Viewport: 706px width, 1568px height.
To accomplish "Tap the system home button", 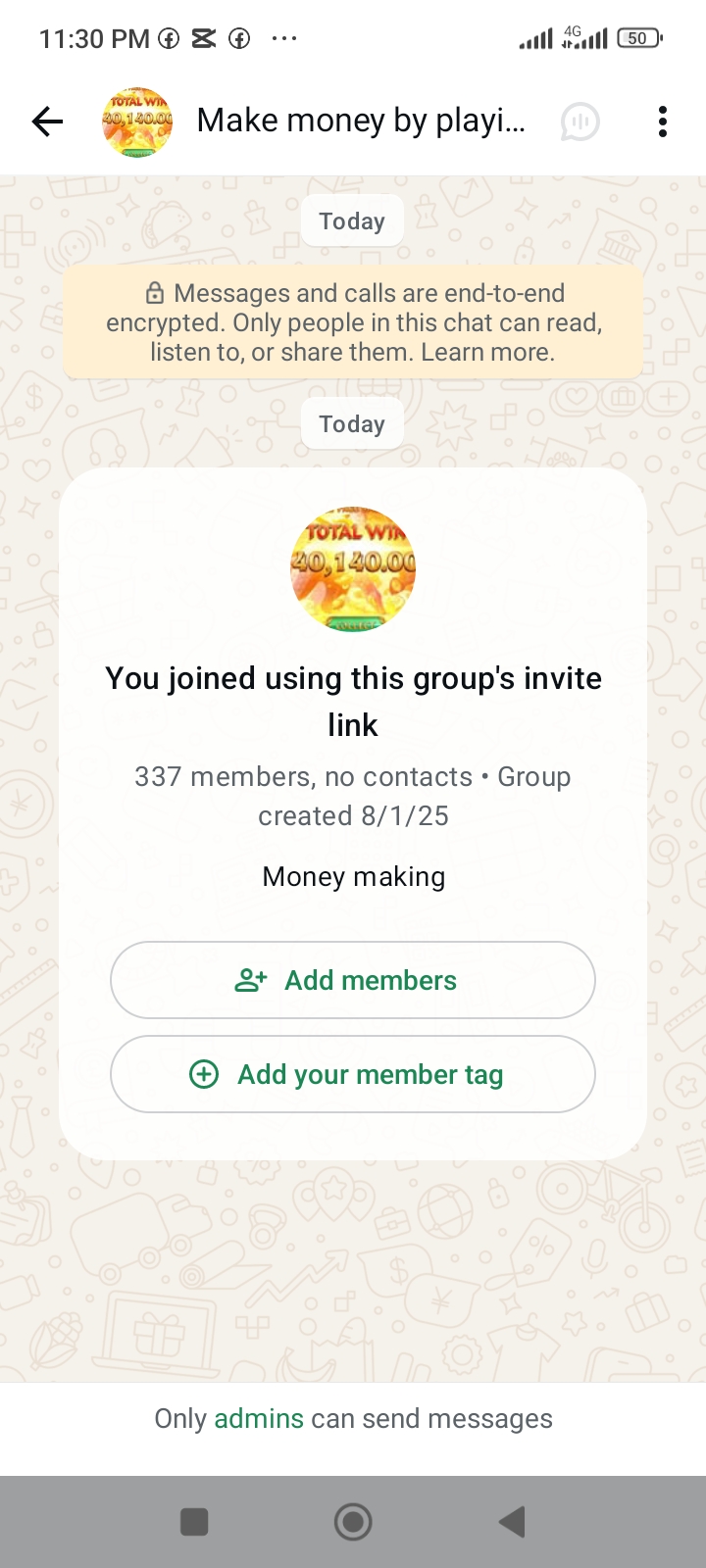I will (x=353, y=1522).
